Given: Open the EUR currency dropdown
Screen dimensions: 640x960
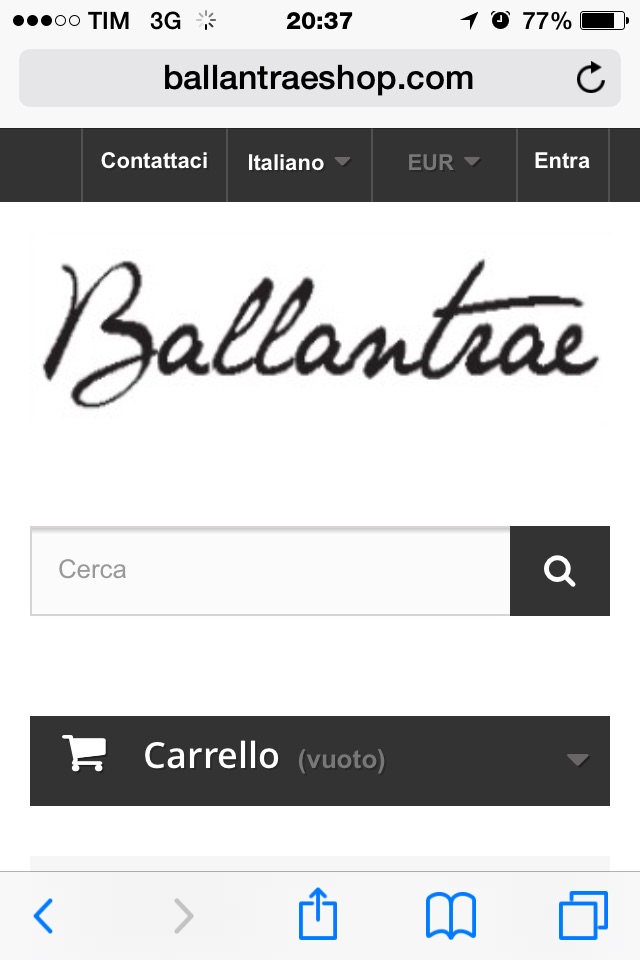Looking at the screenshot, I should click(x=444, y=162).
